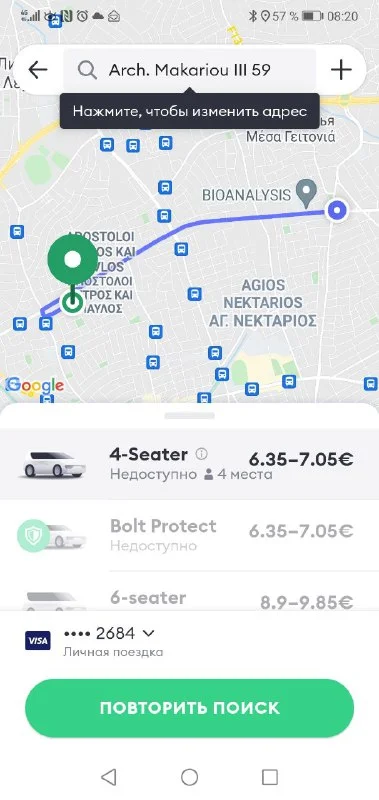Expand the ride options sheet handle
Screen dimensions: 379x800
pyautogui.click(x=189, y=416)
